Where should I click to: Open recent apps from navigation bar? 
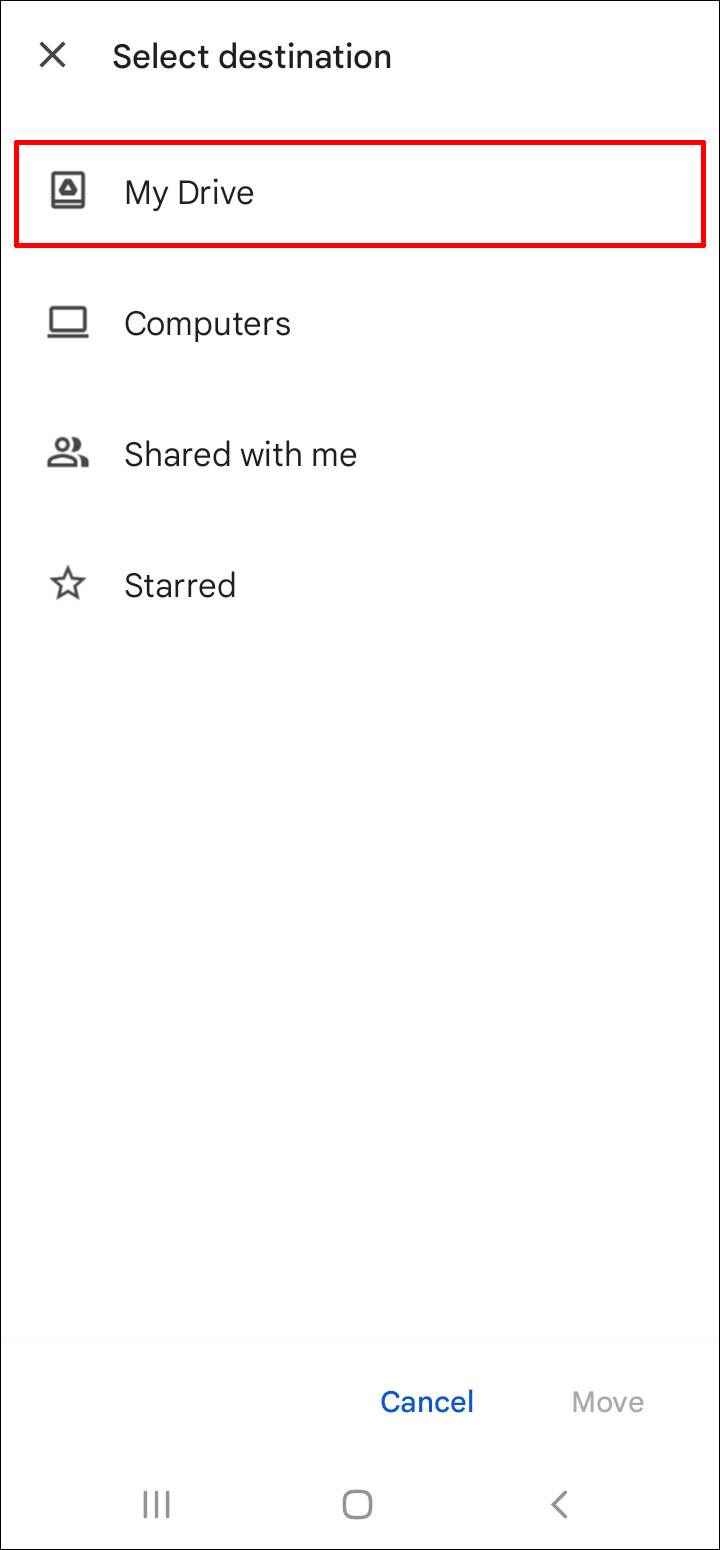coord(157,1504)
